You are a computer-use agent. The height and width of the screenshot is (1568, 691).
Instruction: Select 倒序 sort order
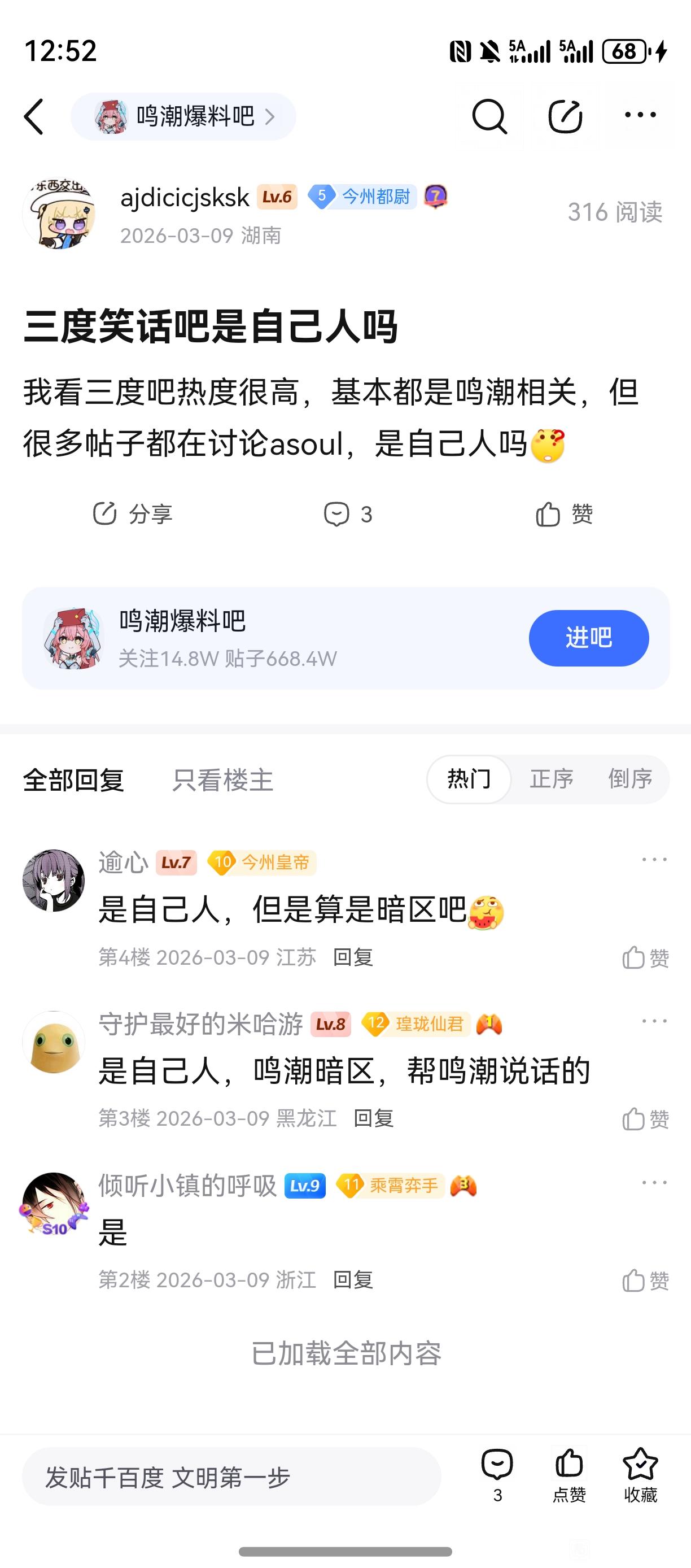(x=630, y=779)
